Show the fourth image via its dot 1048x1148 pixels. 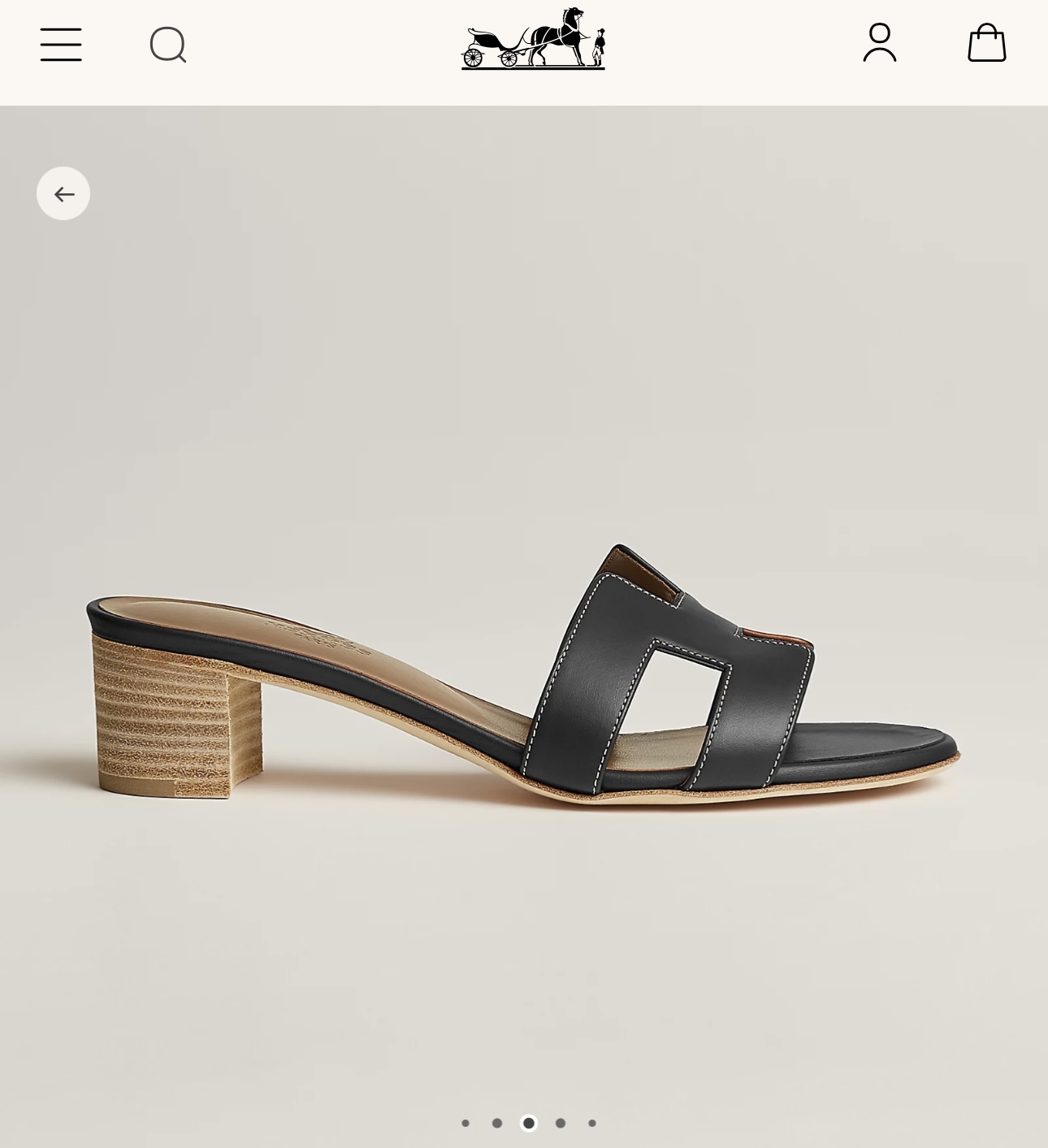(561, 1123)
